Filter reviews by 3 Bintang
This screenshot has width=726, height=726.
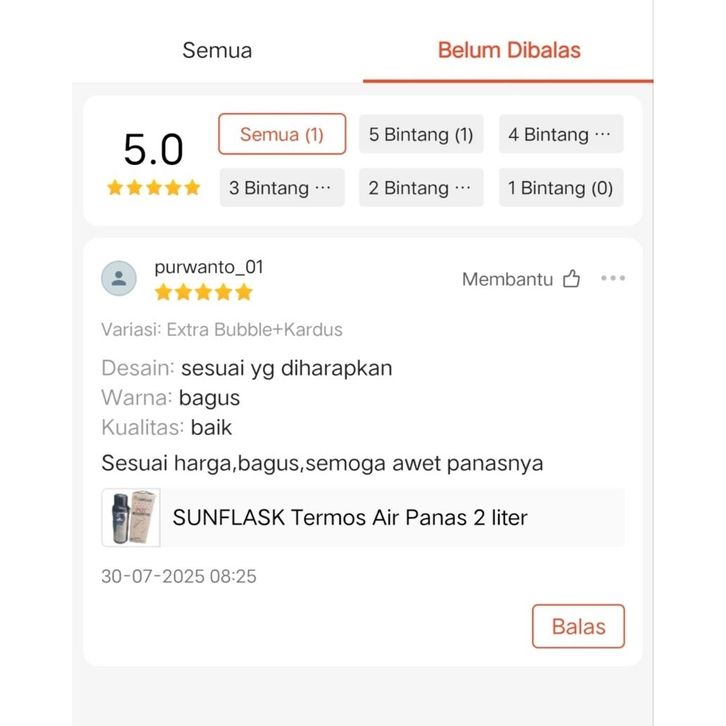(x=281, y=187)
